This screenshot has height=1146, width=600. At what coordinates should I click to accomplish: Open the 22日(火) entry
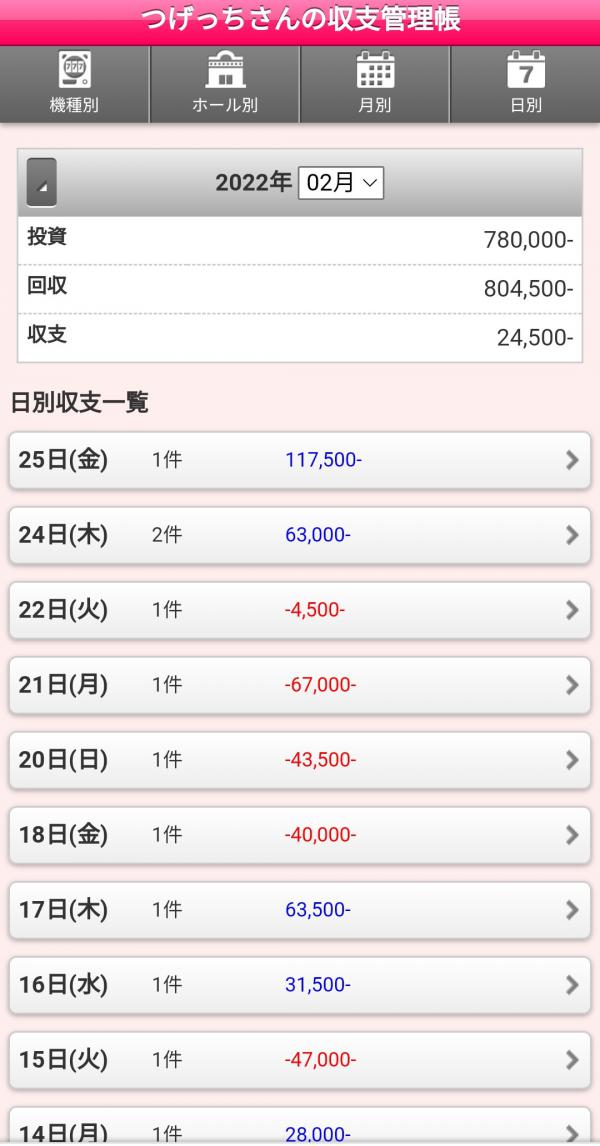[299, 610]
